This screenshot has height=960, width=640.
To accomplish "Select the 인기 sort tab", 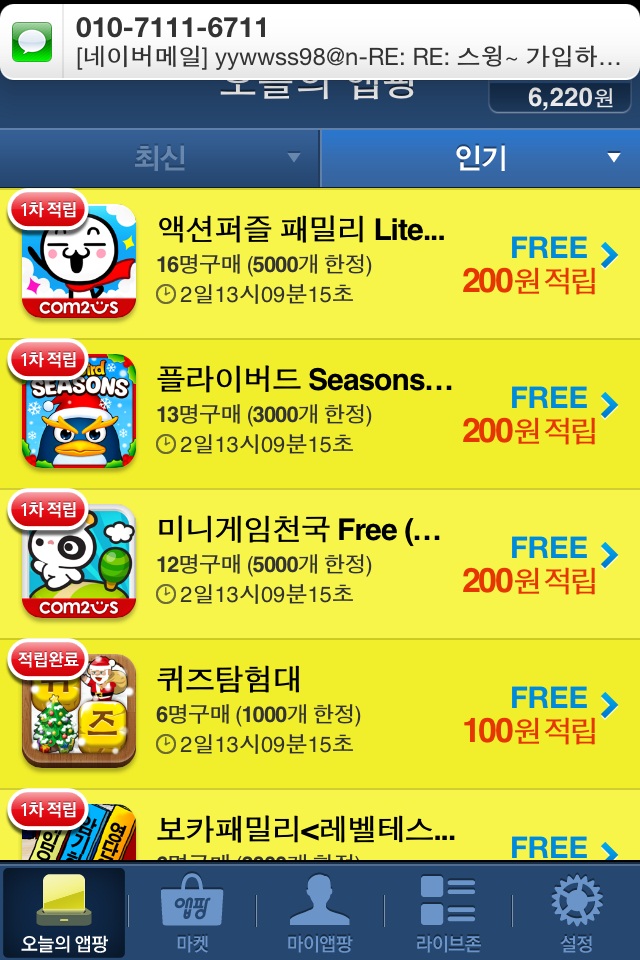I will tap(480, 158).
